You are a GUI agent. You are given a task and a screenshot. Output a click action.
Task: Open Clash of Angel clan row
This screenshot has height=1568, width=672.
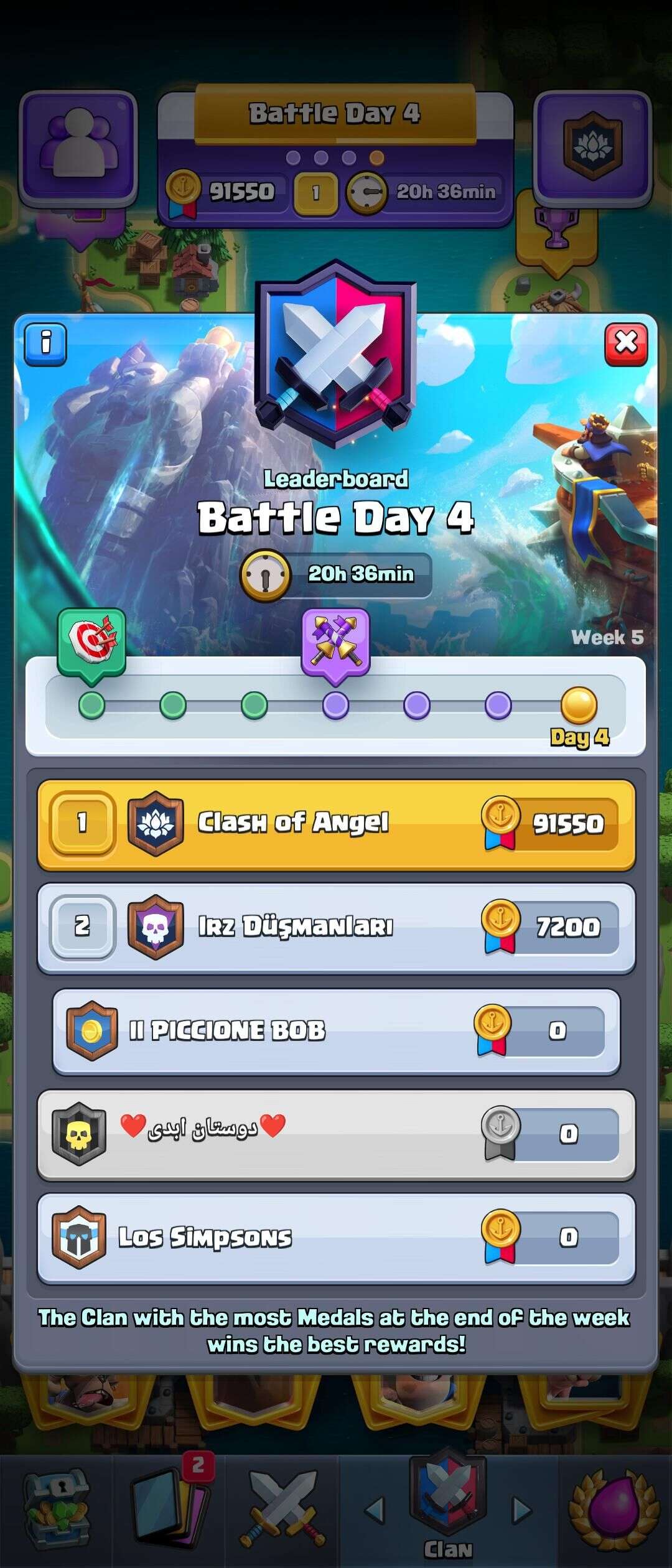click(336, 824)
